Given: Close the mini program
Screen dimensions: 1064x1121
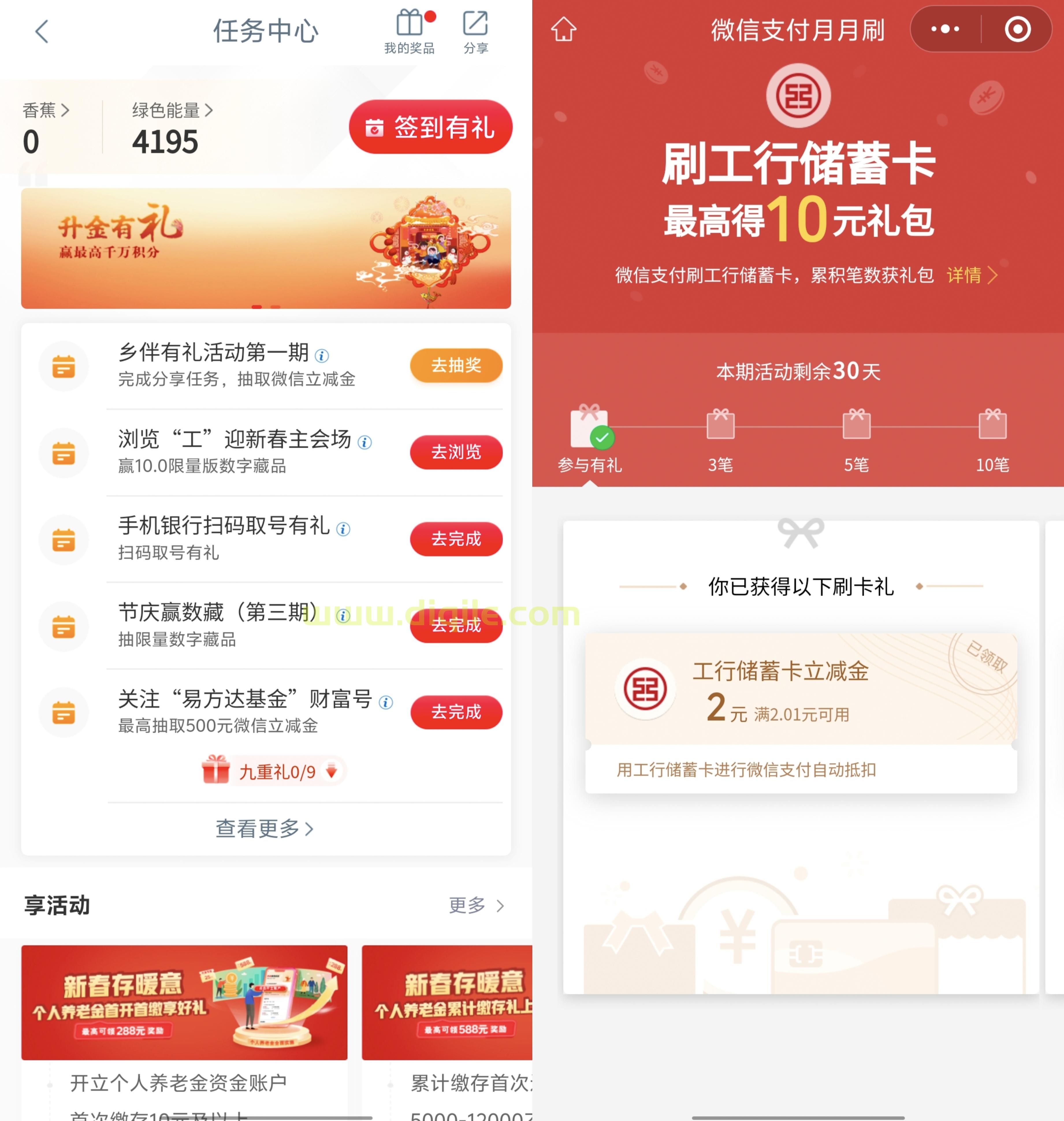Looking at the screenshot, I should [1018, 29].
